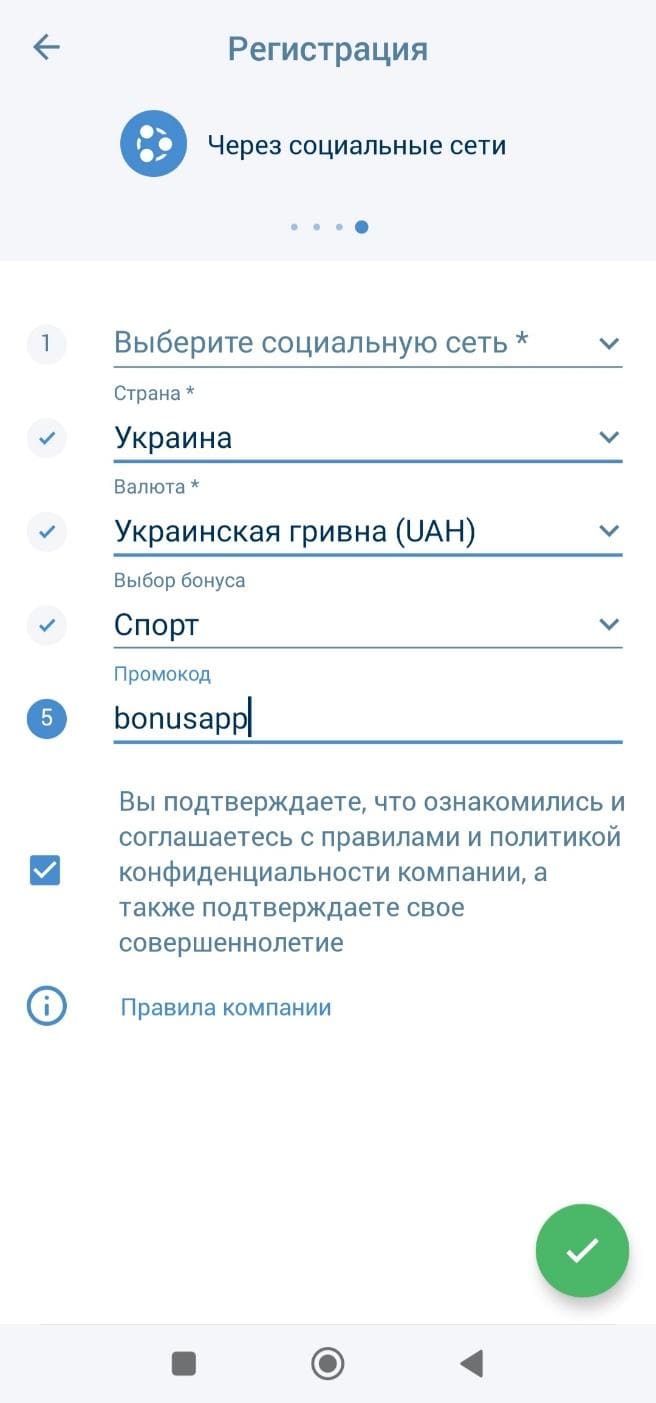Go back using the top-left arrow
656x1403 pixels.
(x=47, y=47)
